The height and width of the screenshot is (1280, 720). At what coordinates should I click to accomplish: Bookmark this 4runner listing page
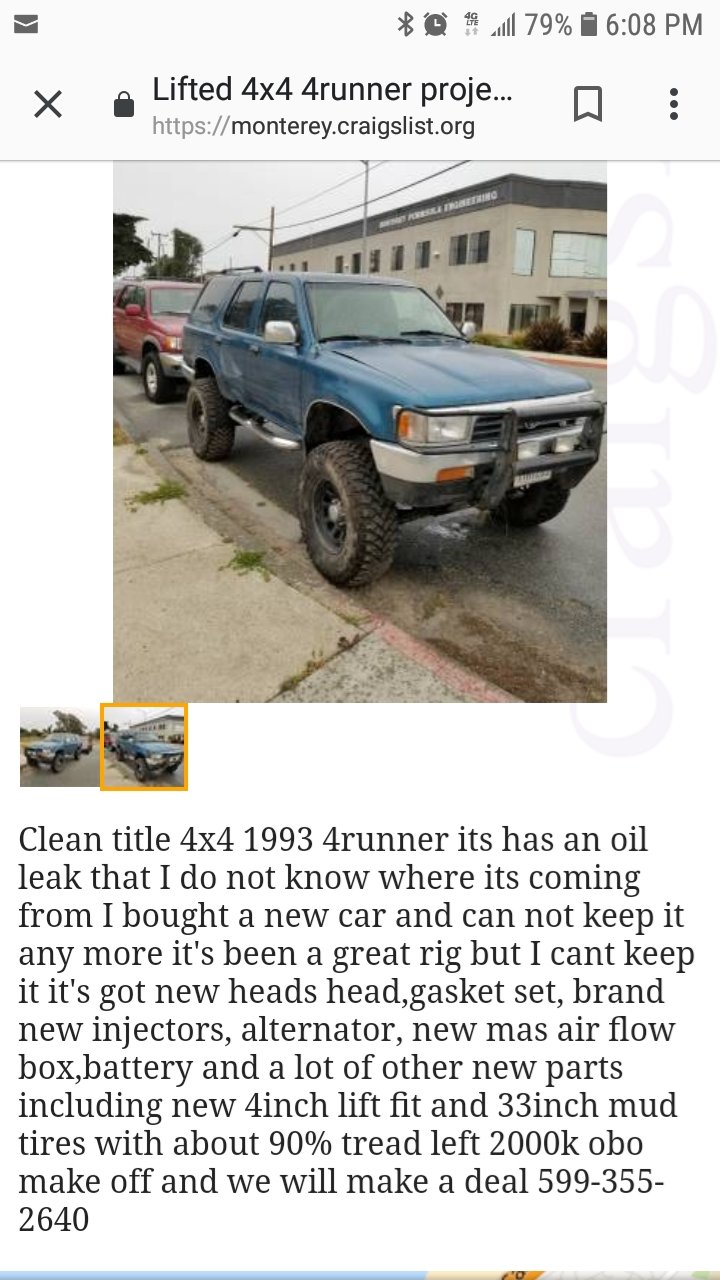(588, 104)
